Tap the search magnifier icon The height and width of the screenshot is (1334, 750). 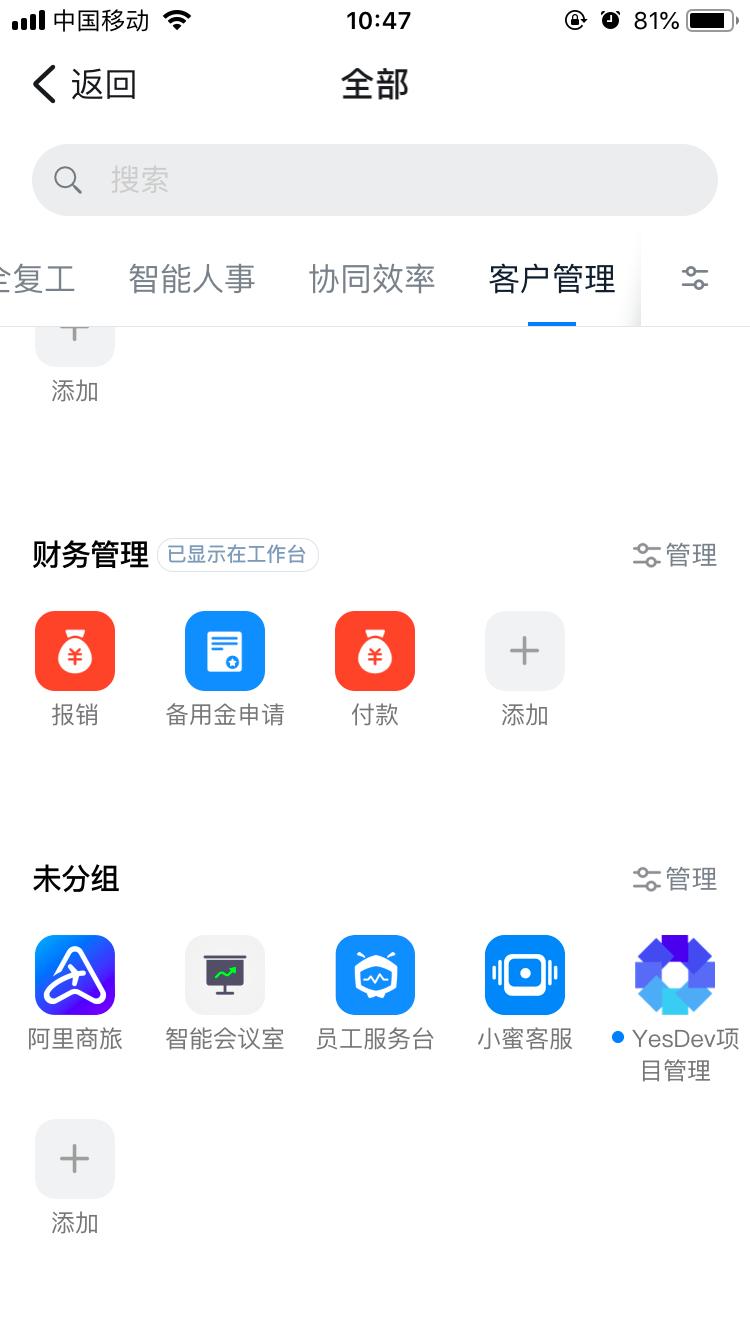tap(67, 179)
